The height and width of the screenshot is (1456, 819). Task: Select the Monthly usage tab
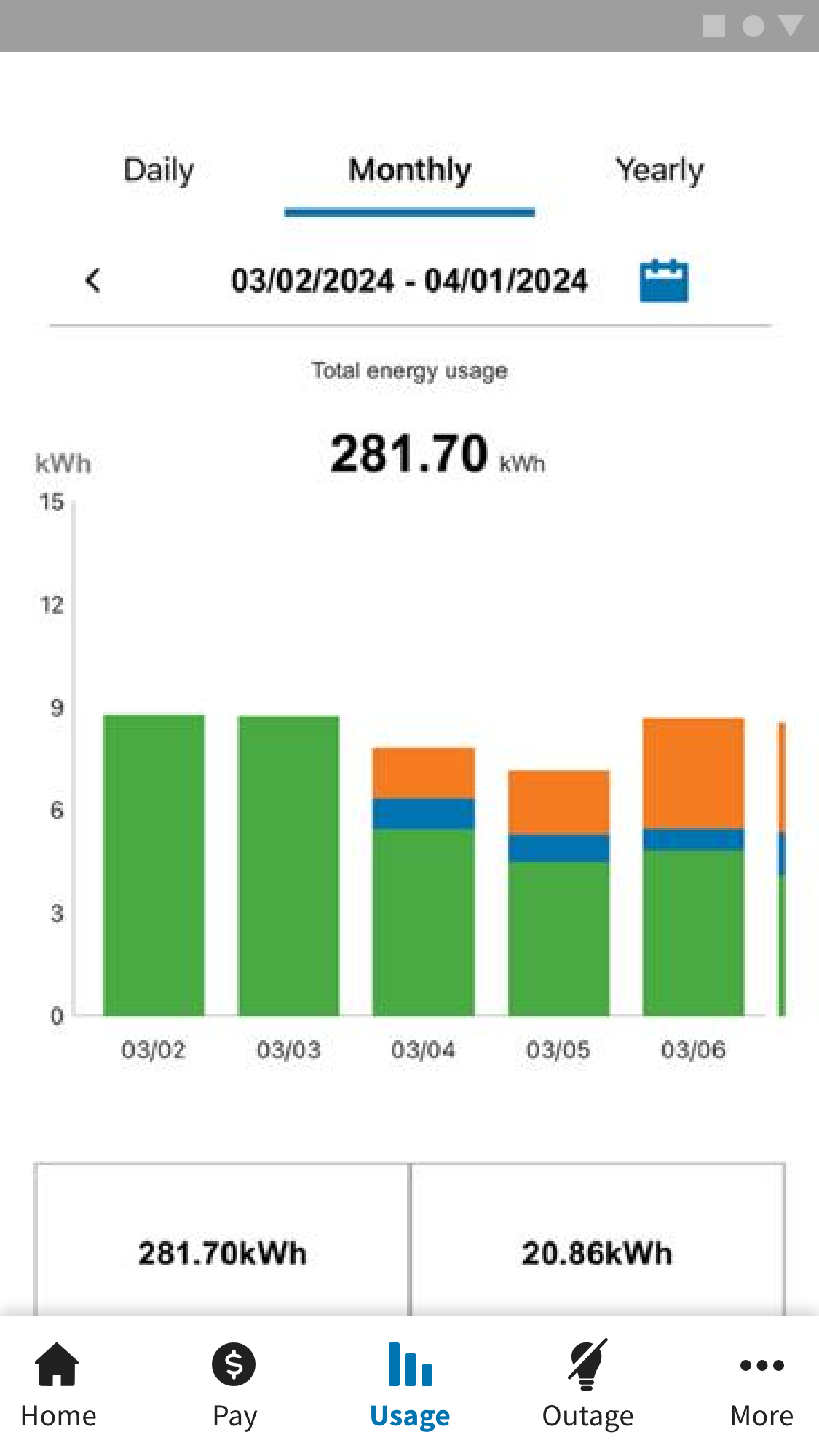click(410, 171)
